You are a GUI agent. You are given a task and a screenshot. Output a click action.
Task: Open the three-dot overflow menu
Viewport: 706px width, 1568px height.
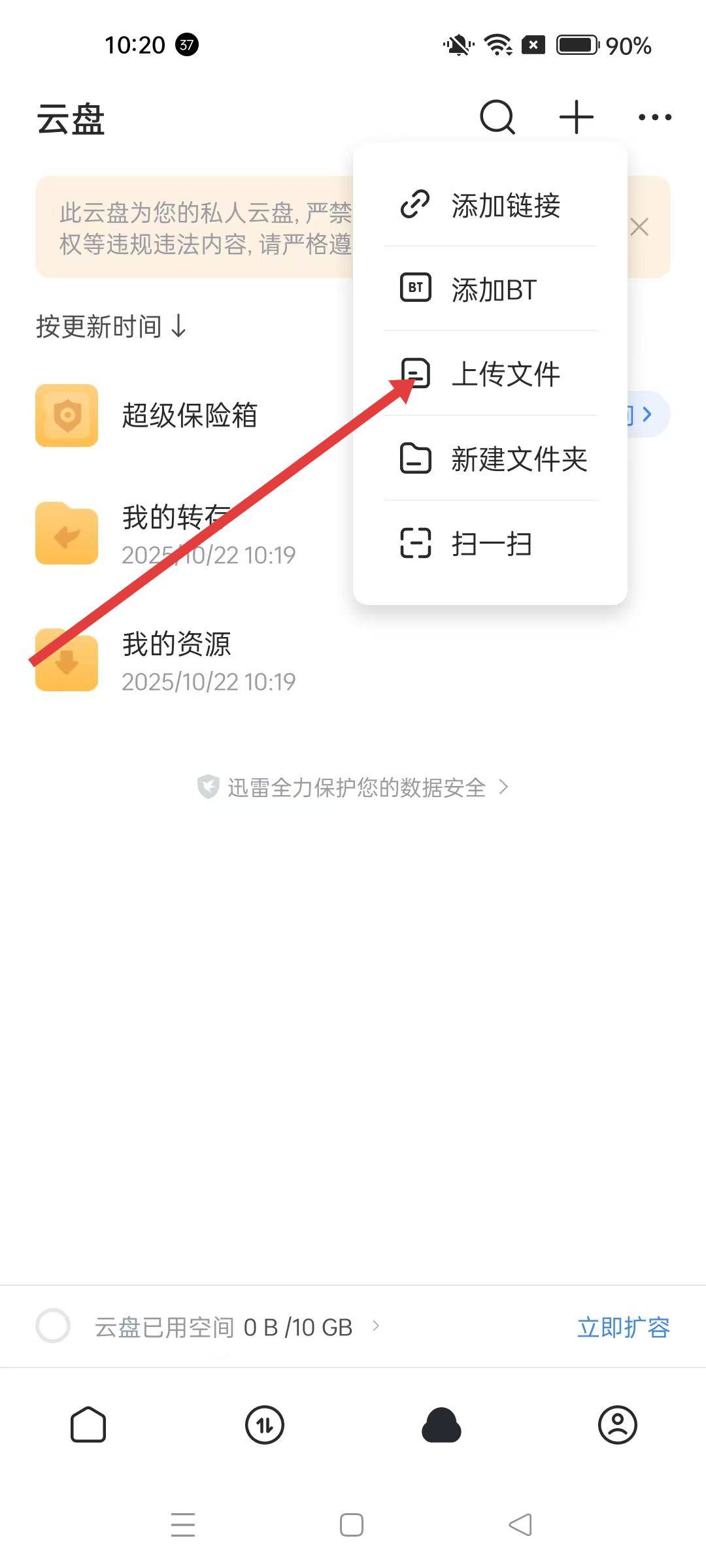pos(654,118)
